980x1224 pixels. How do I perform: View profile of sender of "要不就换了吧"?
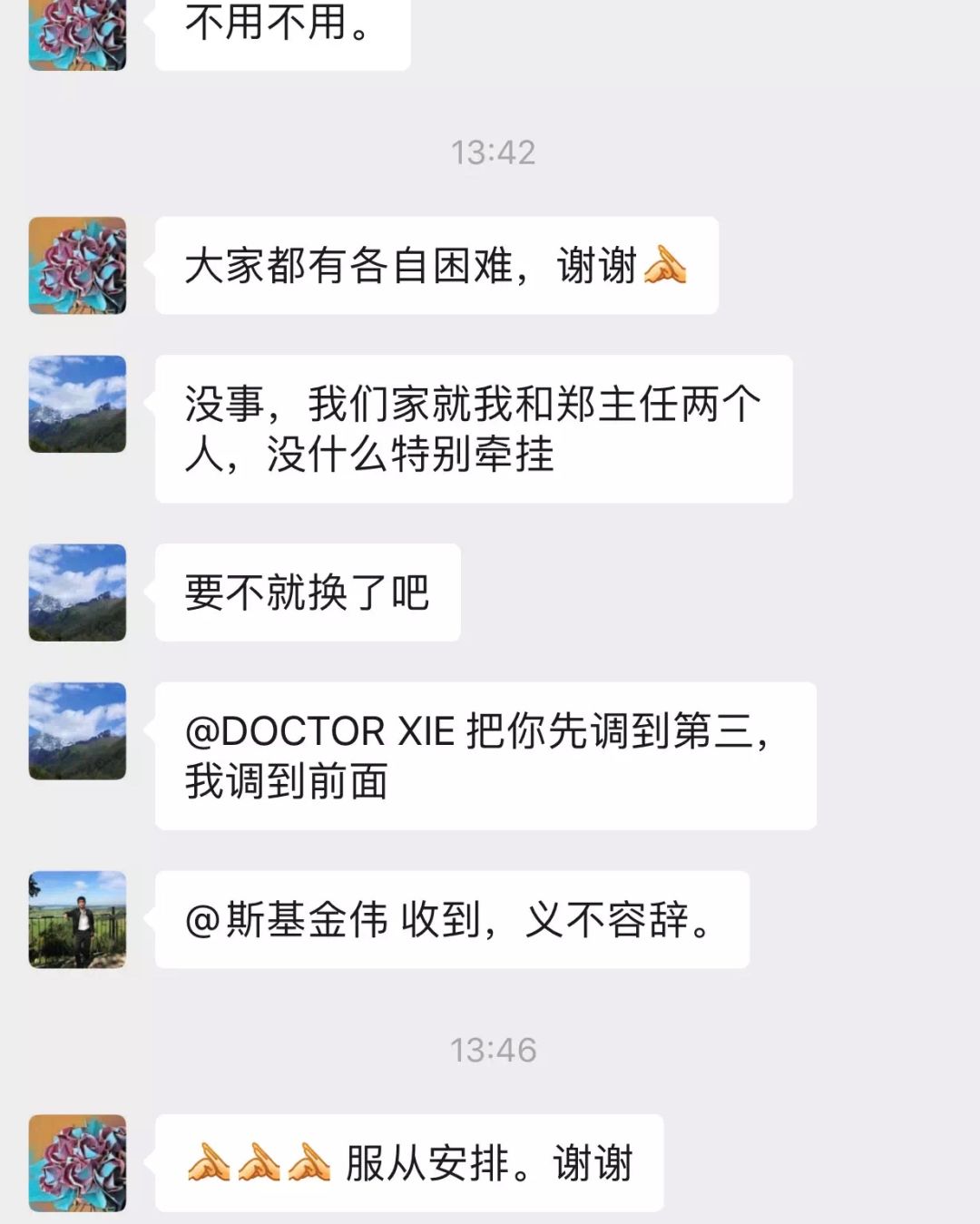(77, 592)
